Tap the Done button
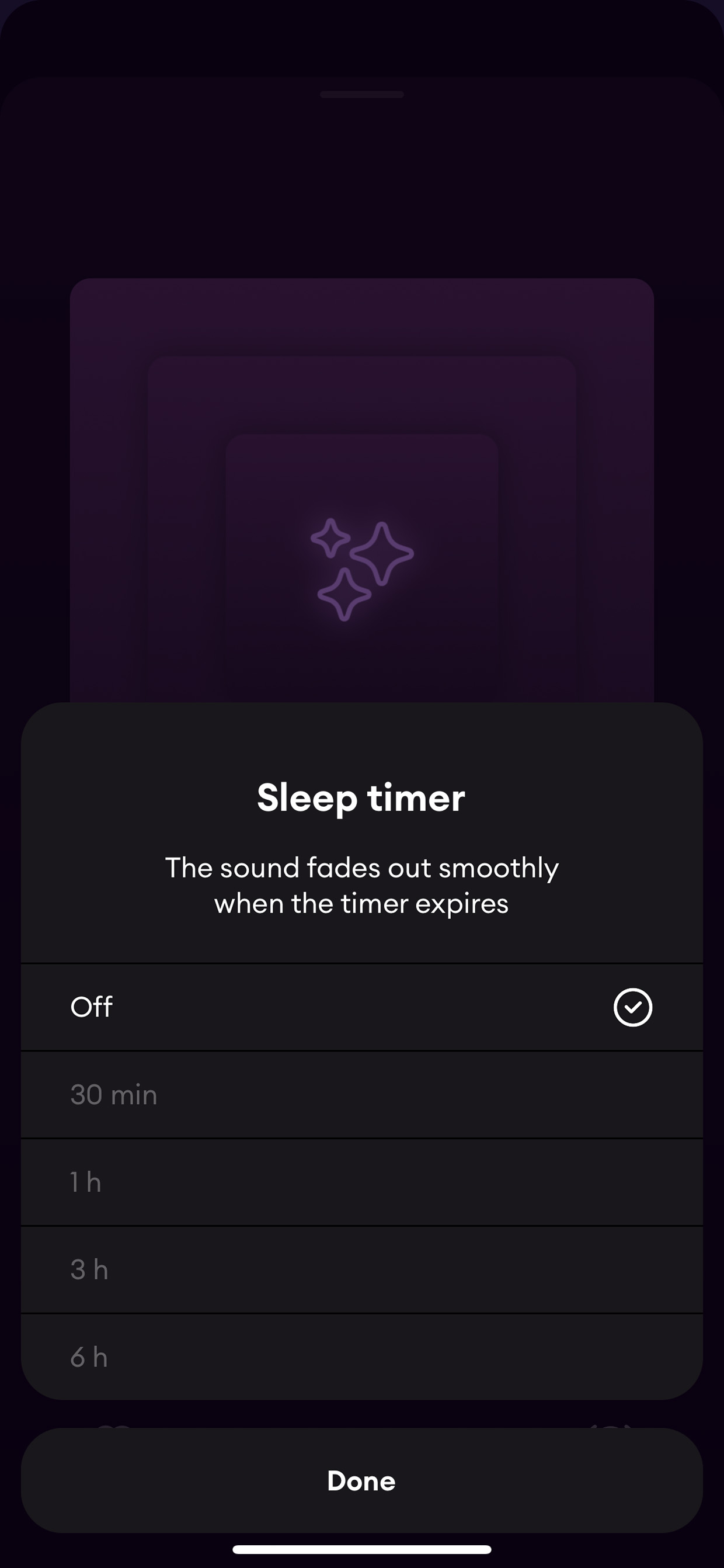 (x=361, y=1480)
